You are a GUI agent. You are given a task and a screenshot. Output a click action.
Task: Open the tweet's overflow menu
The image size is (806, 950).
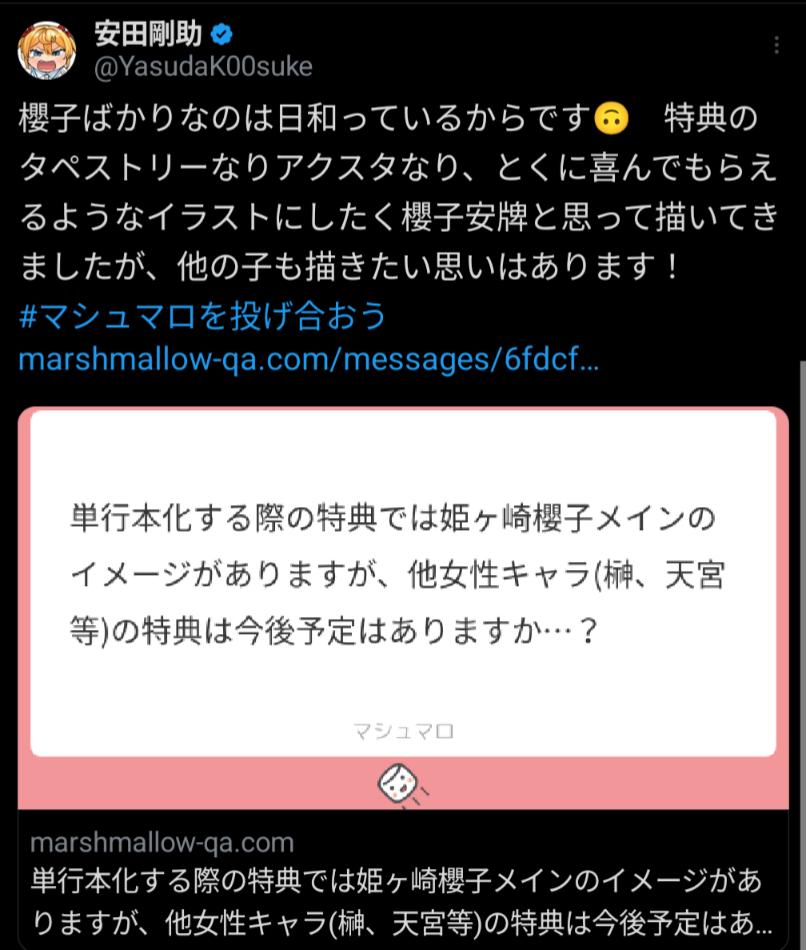[x=777, y=47]
